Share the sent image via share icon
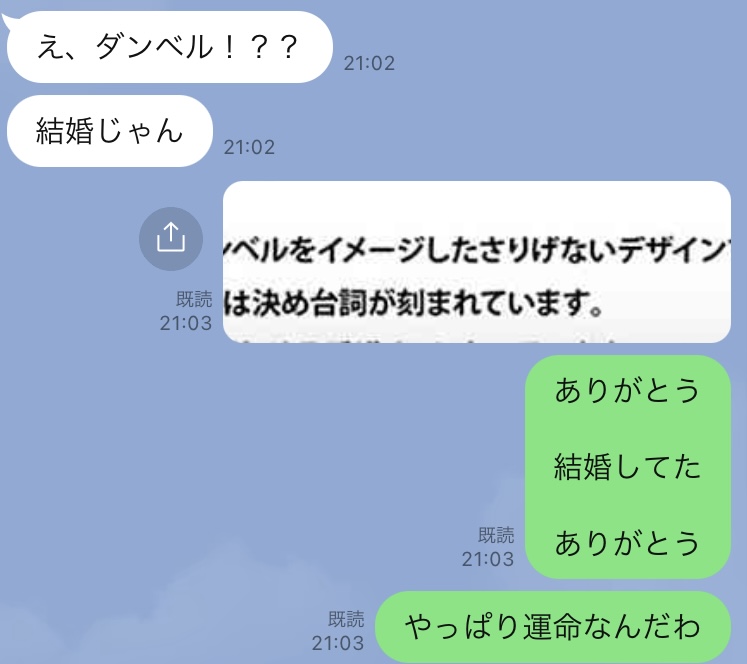The width and height of the screenshot is (747, 664). point(171,238)
